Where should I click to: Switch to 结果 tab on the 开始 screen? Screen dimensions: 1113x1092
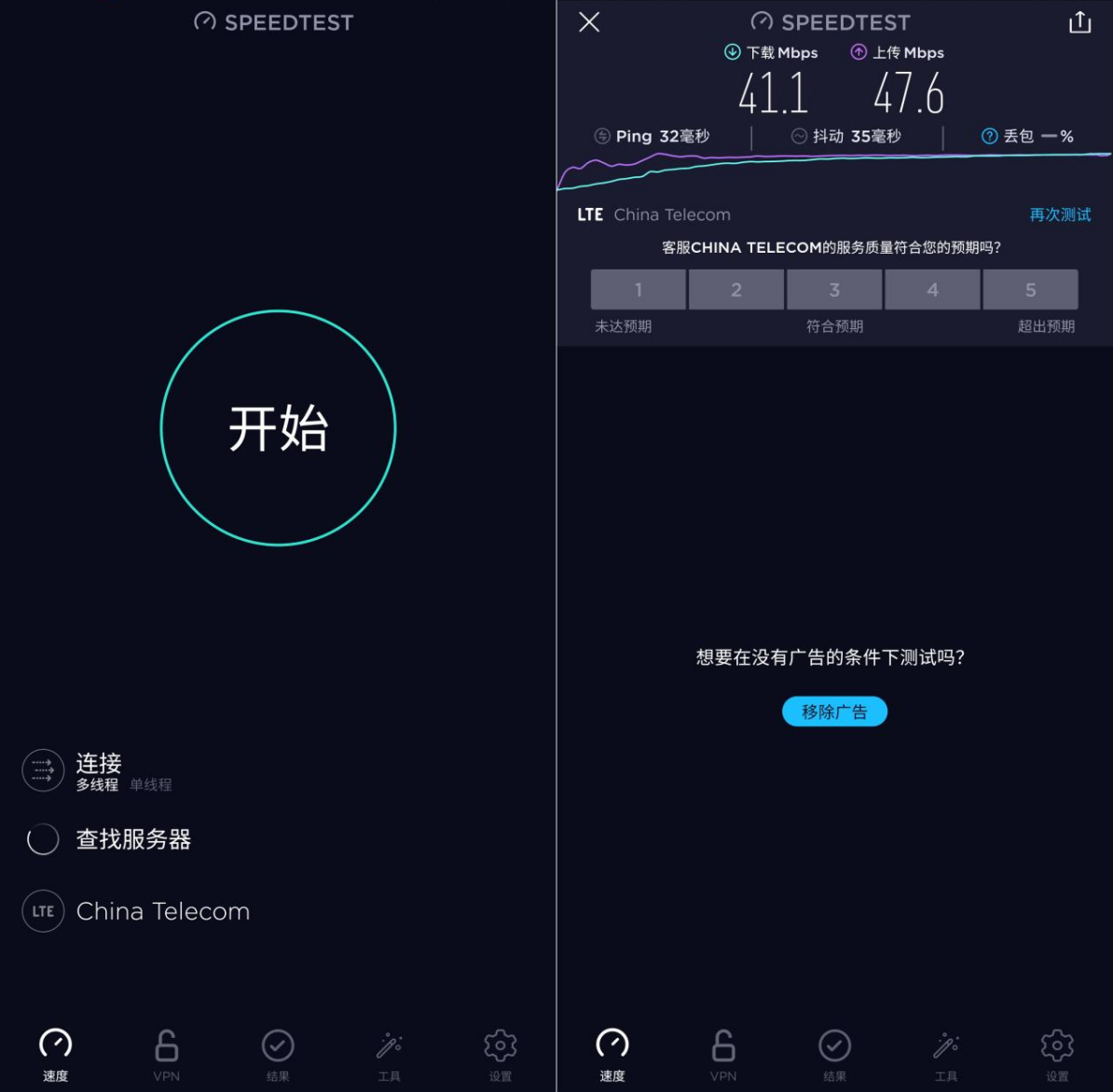point(278,1055)
